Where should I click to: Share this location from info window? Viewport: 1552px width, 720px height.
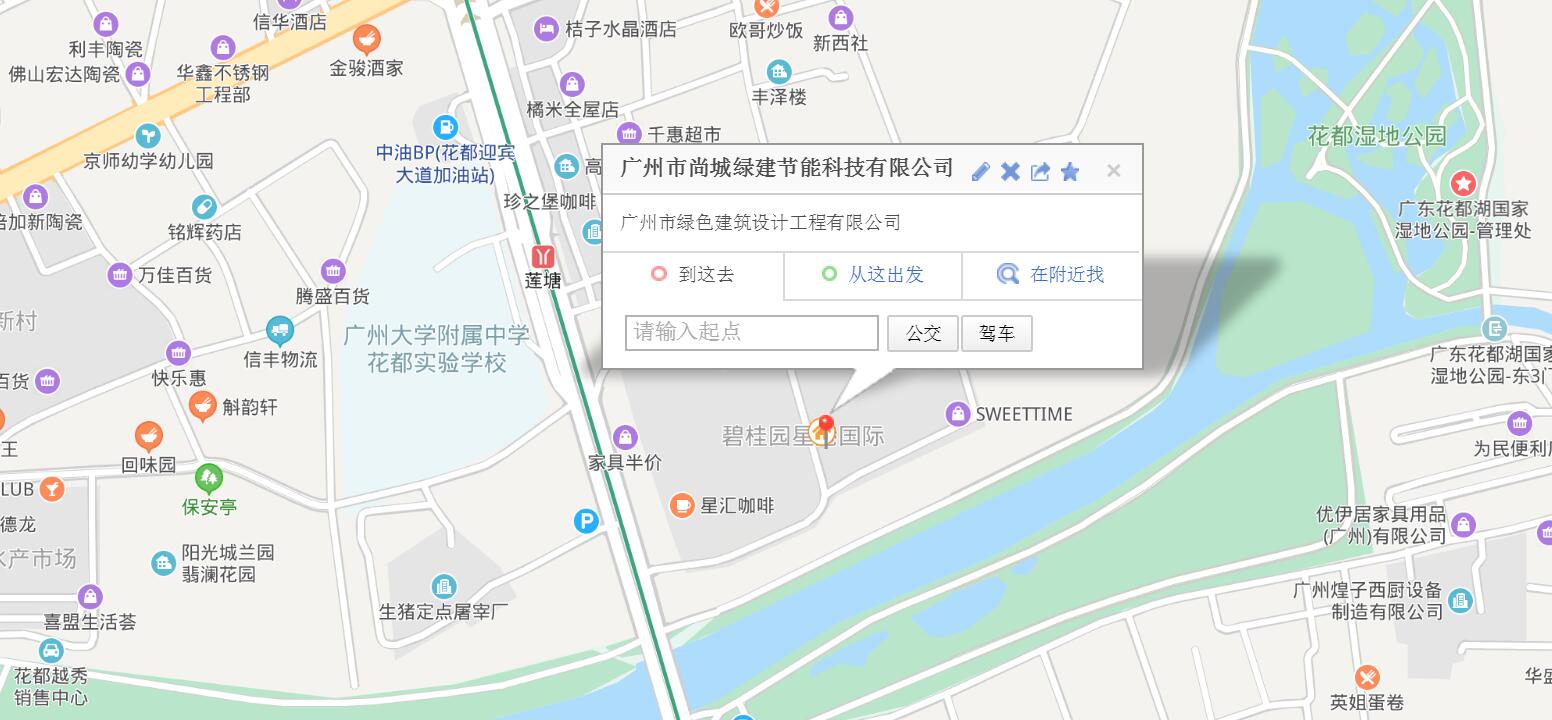1040,172
